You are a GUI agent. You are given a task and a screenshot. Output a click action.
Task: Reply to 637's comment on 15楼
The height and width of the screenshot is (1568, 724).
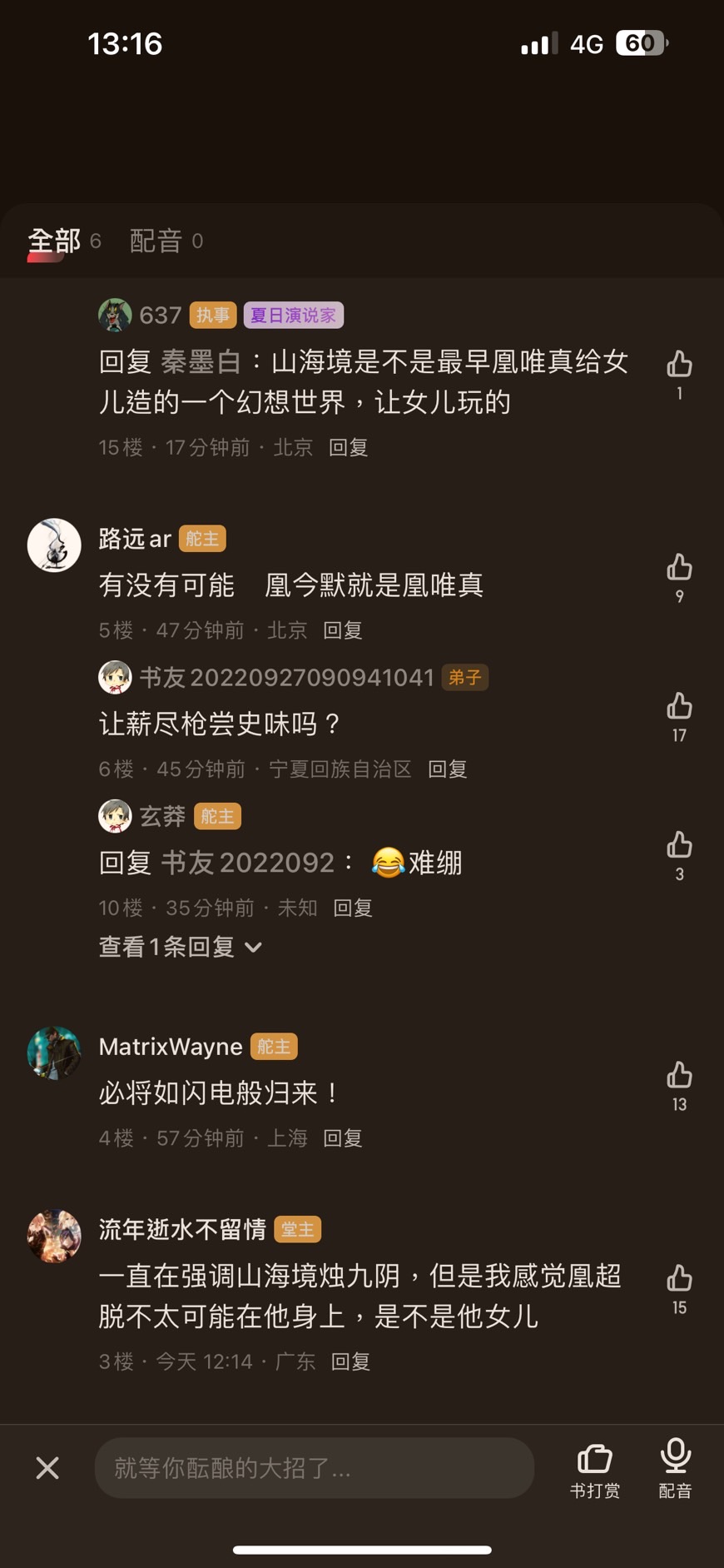(348, 448)
